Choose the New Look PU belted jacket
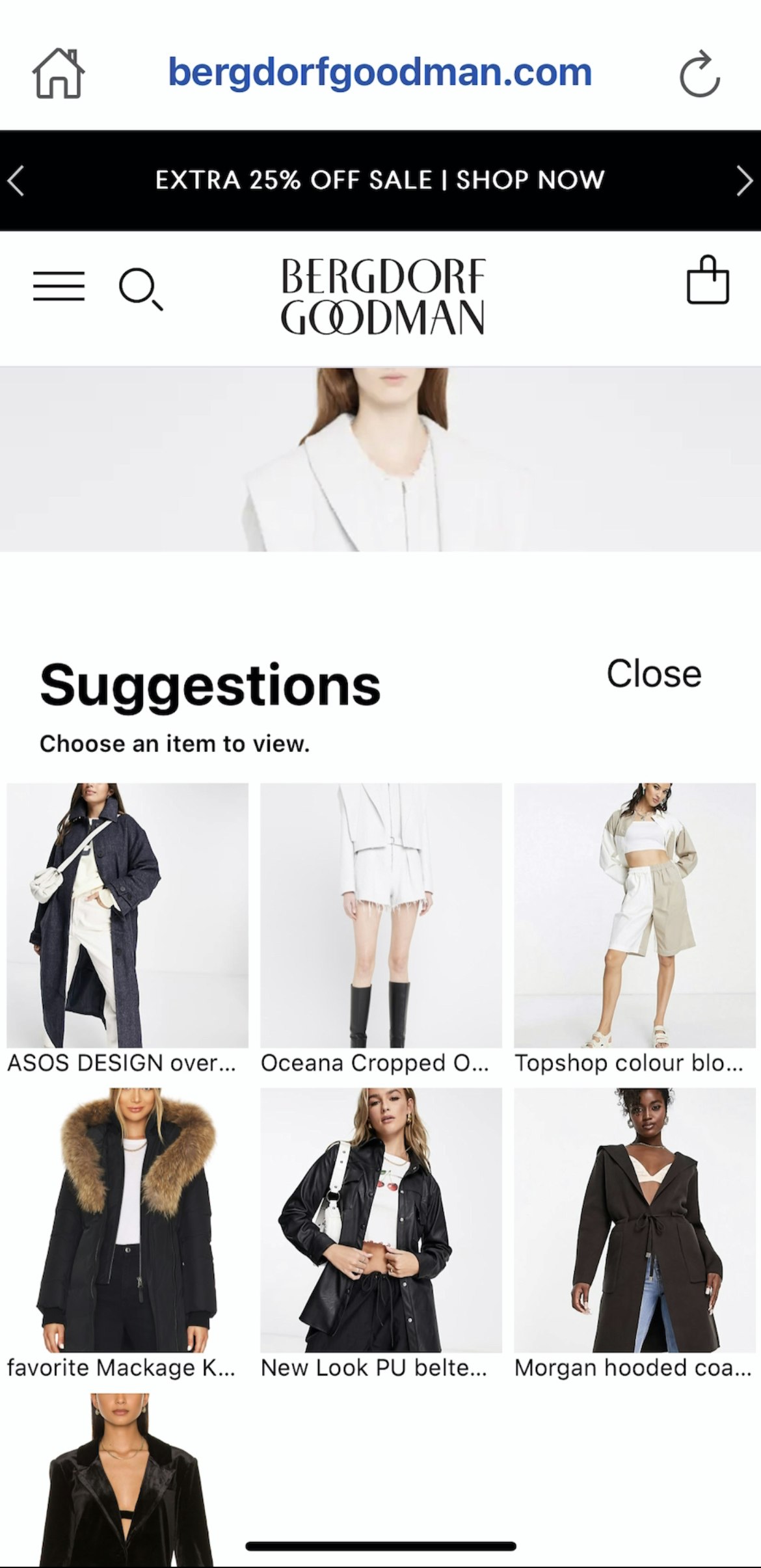The width and height of the screenshot is (761, 1568). click(381, 1221)
